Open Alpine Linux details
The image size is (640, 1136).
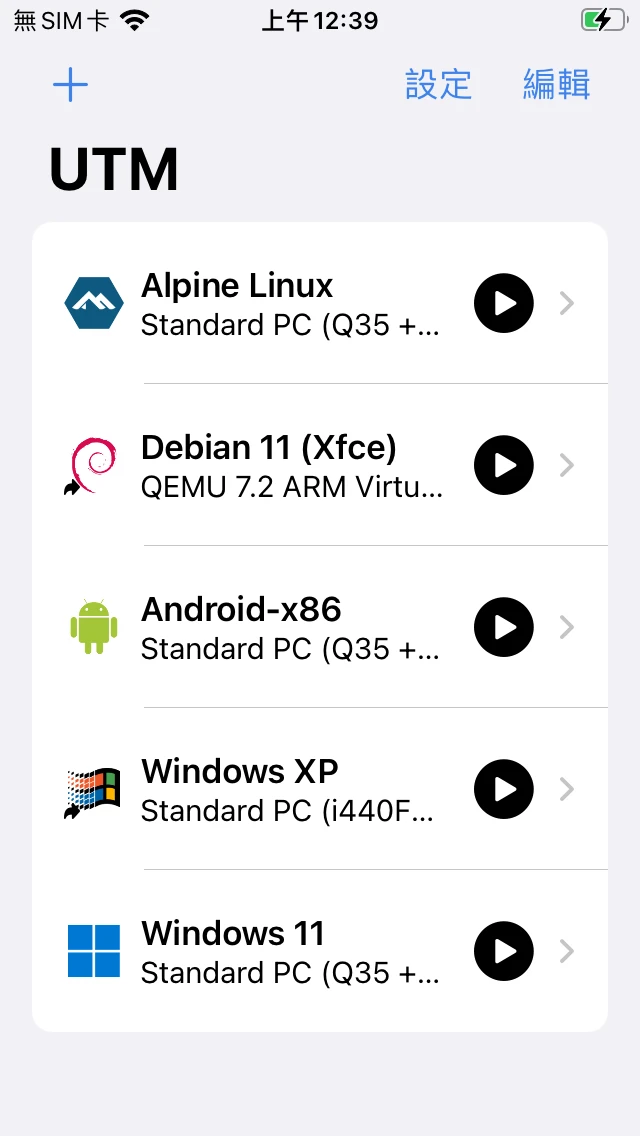(x=567, y=303)
